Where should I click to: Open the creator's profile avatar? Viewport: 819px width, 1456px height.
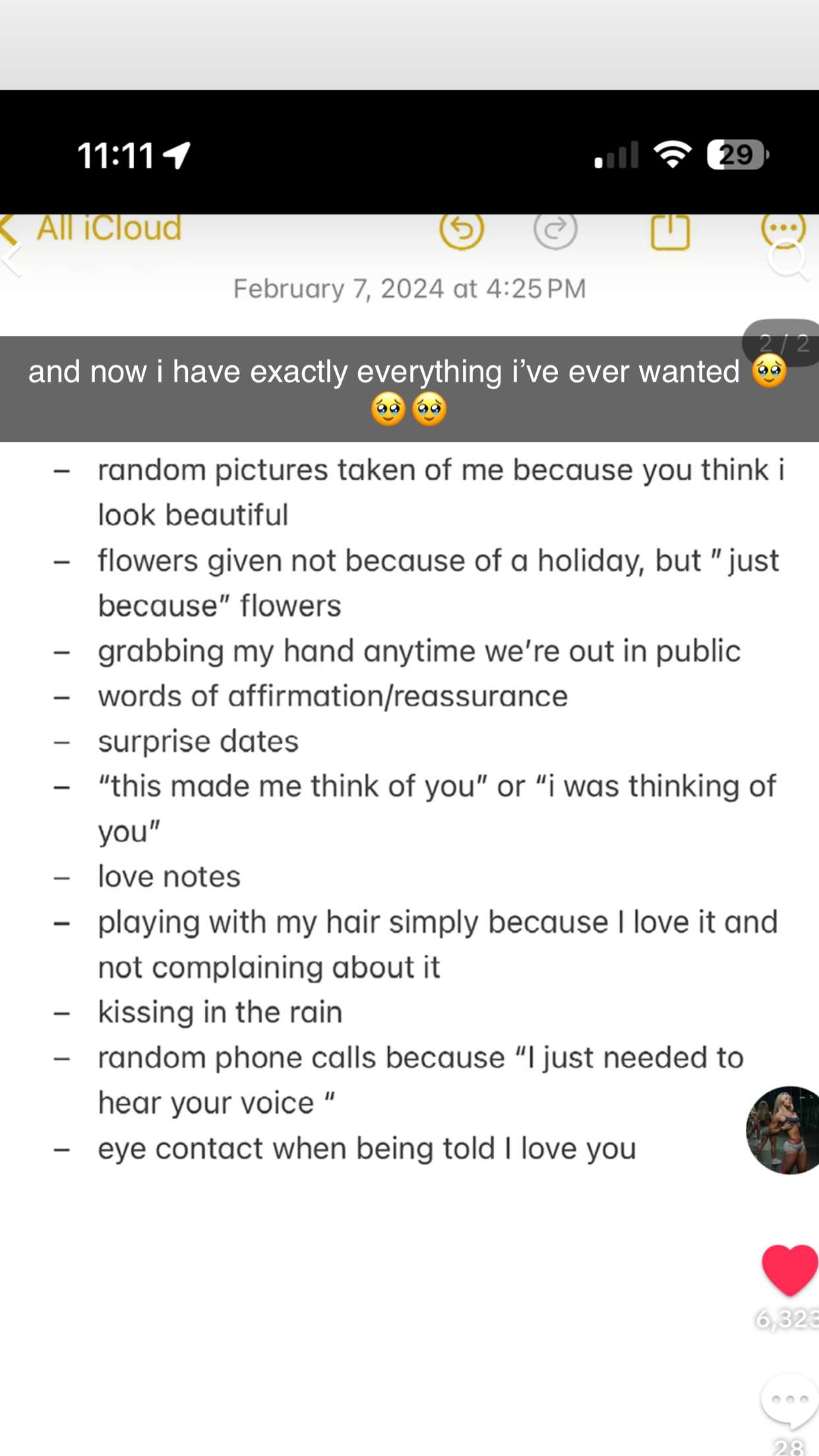[785, 1130]
